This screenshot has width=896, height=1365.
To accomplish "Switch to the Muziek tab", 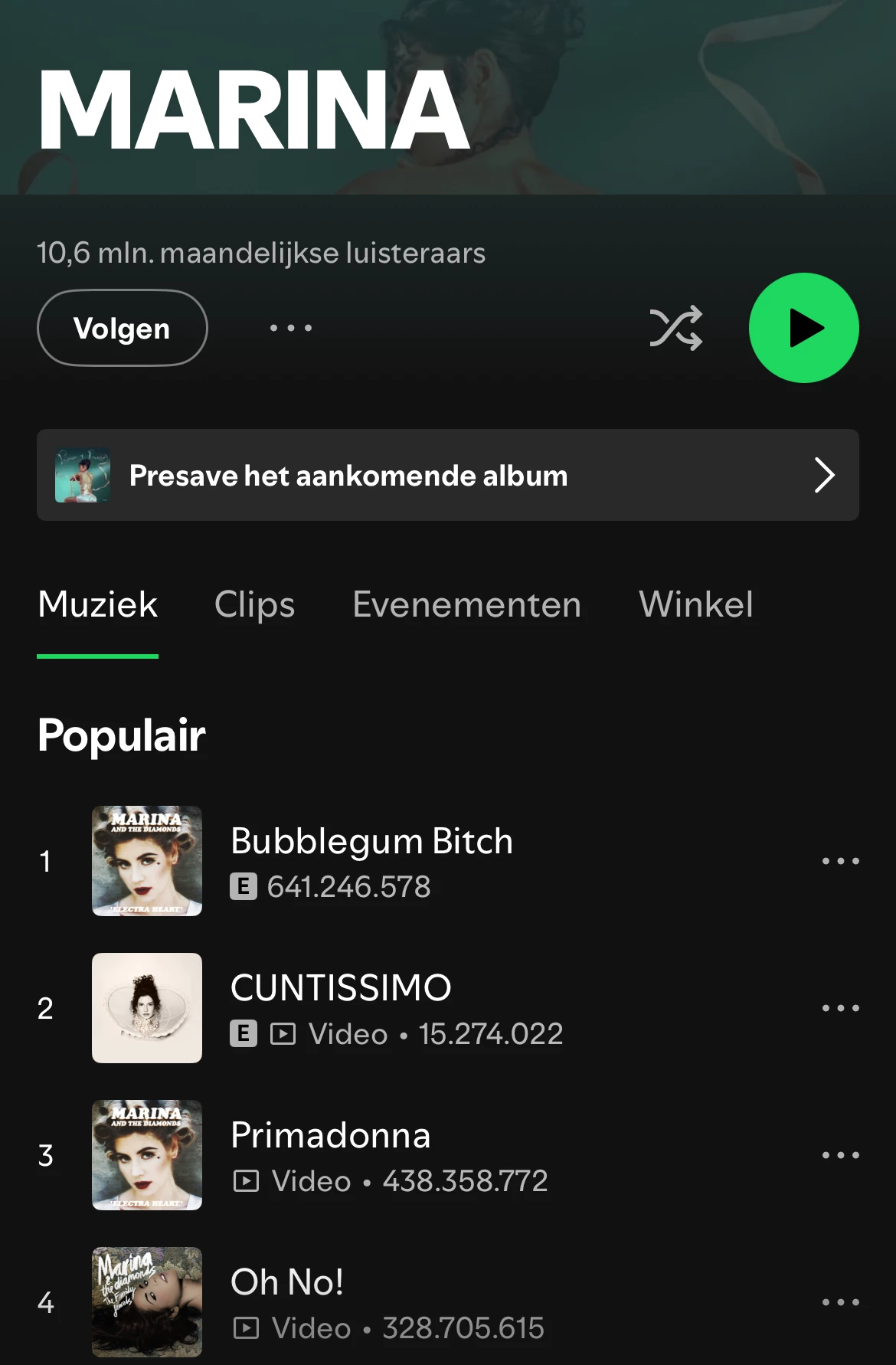I will click(x=97, y=604).
